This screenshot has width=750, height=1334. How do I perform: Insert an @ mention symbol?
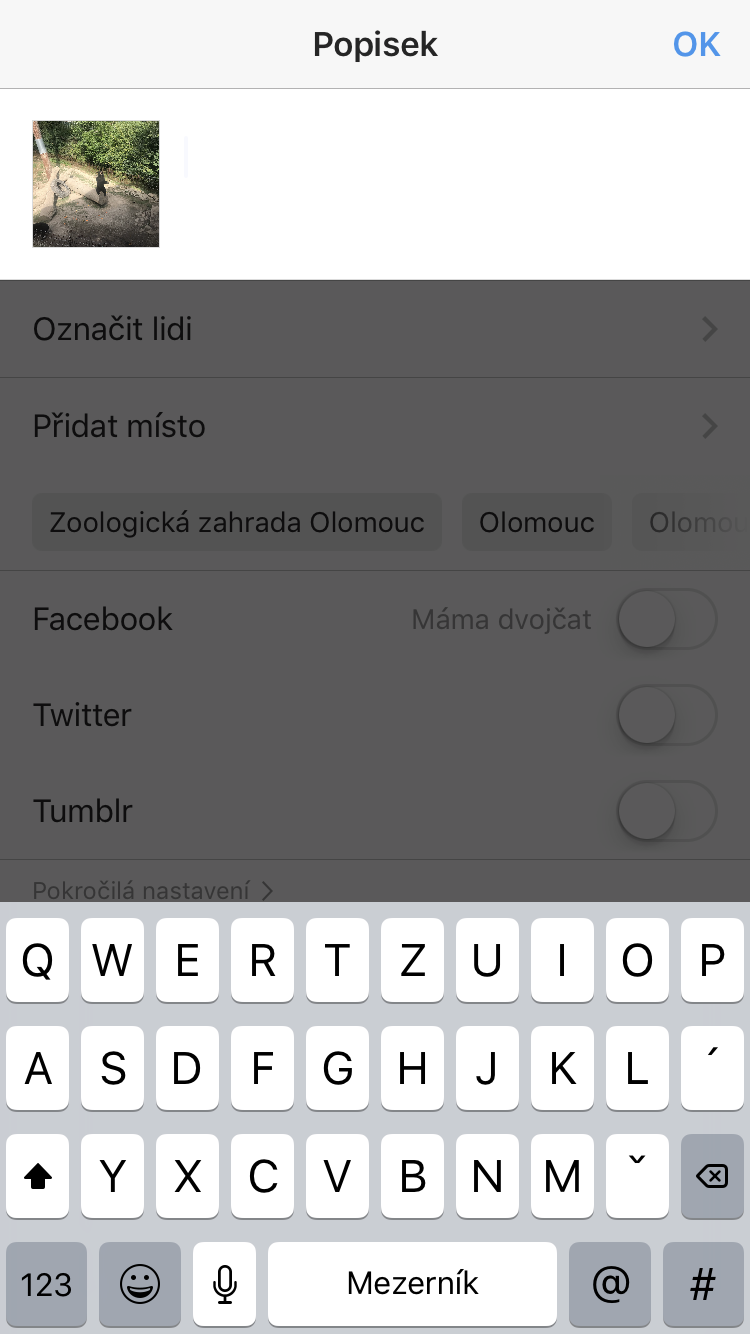(x=610, y=1285)
